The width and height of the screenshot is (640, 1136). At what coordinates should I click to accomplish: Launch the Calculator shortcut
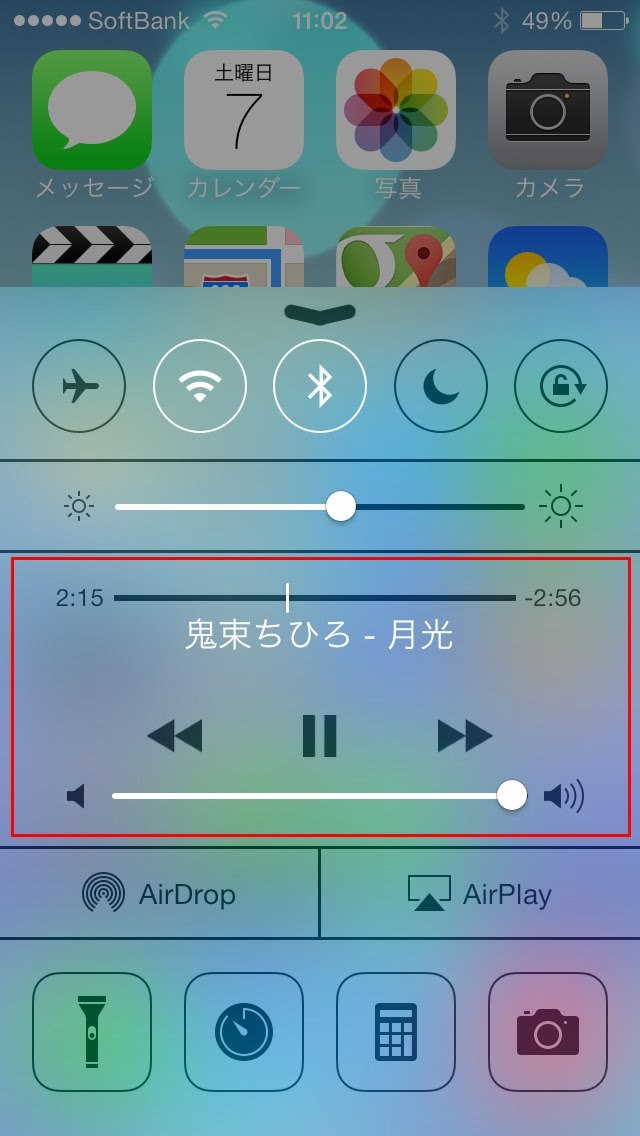(396, 1031)
